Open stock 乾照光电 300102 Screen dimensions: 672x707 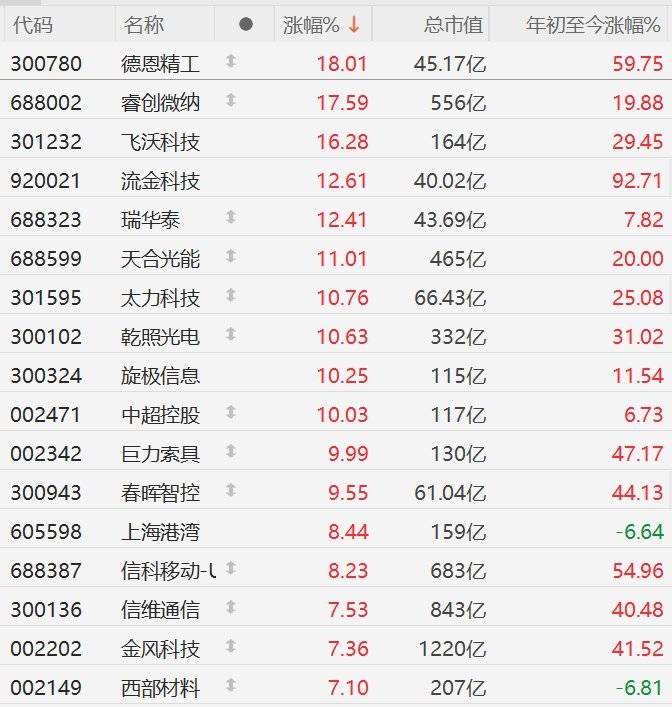click(160, 337)
